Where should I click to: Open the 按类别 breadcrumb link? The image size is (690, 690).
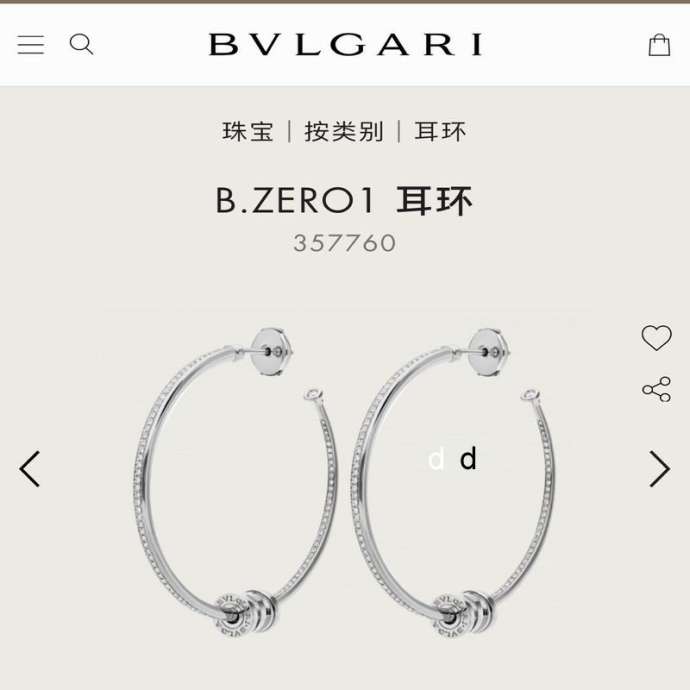tap(343, 132)
